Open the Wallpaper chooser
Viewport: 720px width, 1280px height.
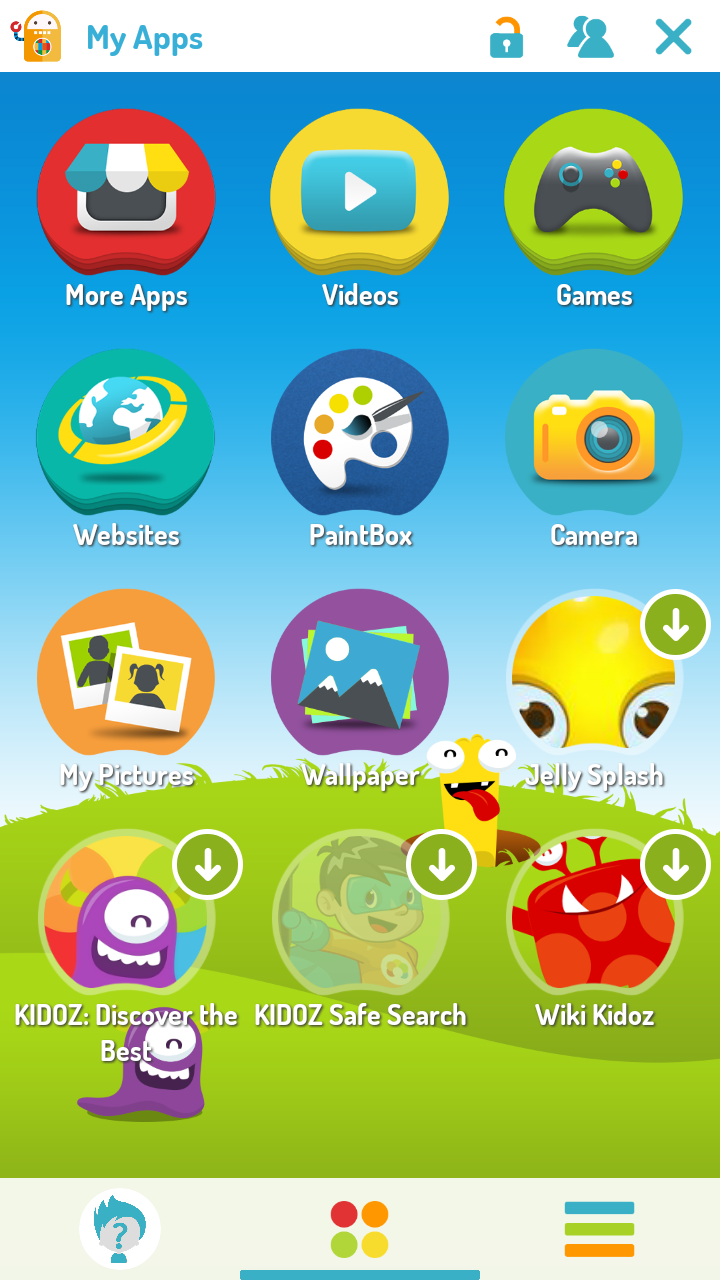tap(360, 675)
